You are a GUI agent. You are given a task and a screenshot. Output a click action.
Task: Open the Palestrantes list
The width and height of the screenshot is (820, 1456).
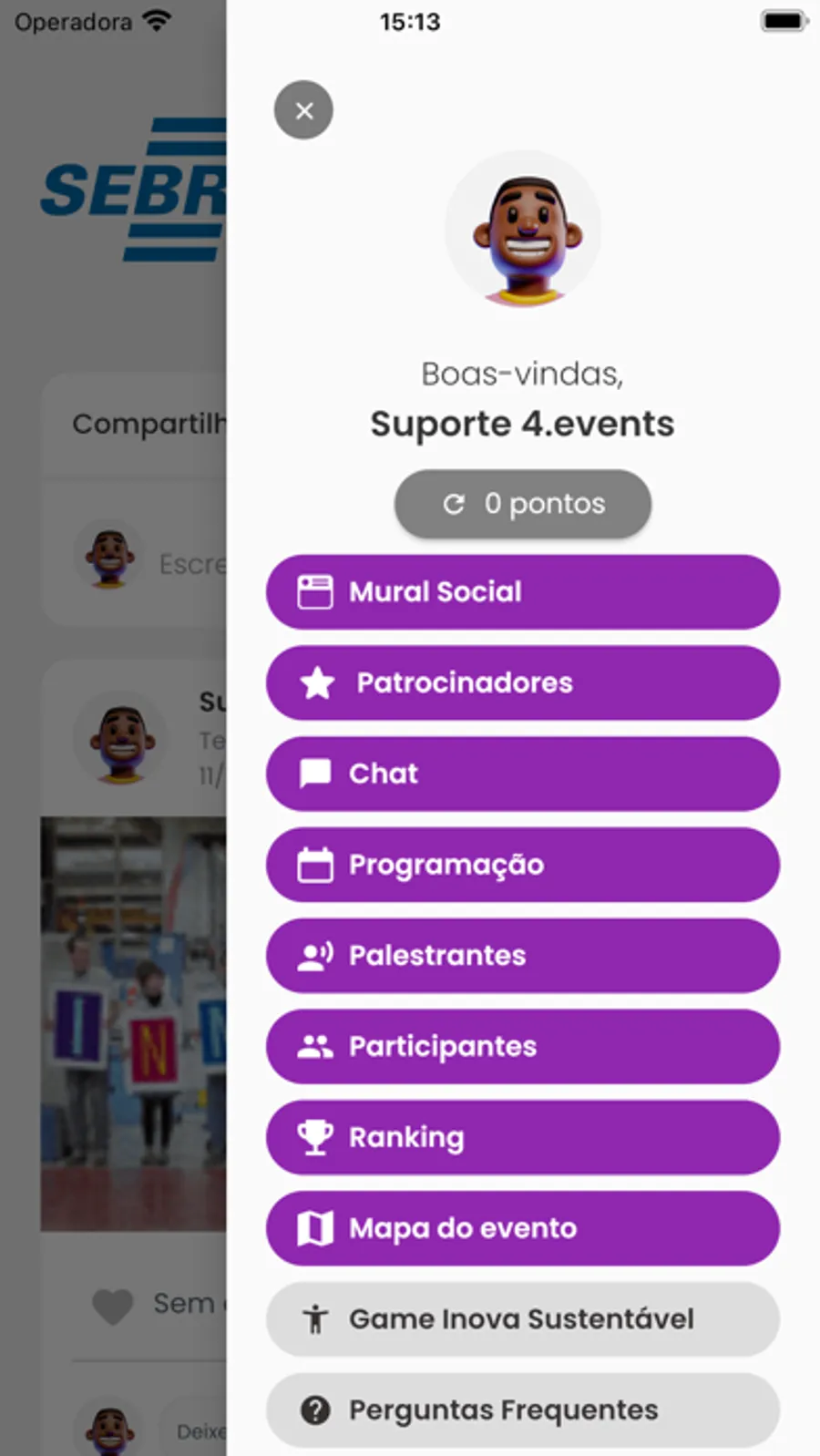coord(522,956)
